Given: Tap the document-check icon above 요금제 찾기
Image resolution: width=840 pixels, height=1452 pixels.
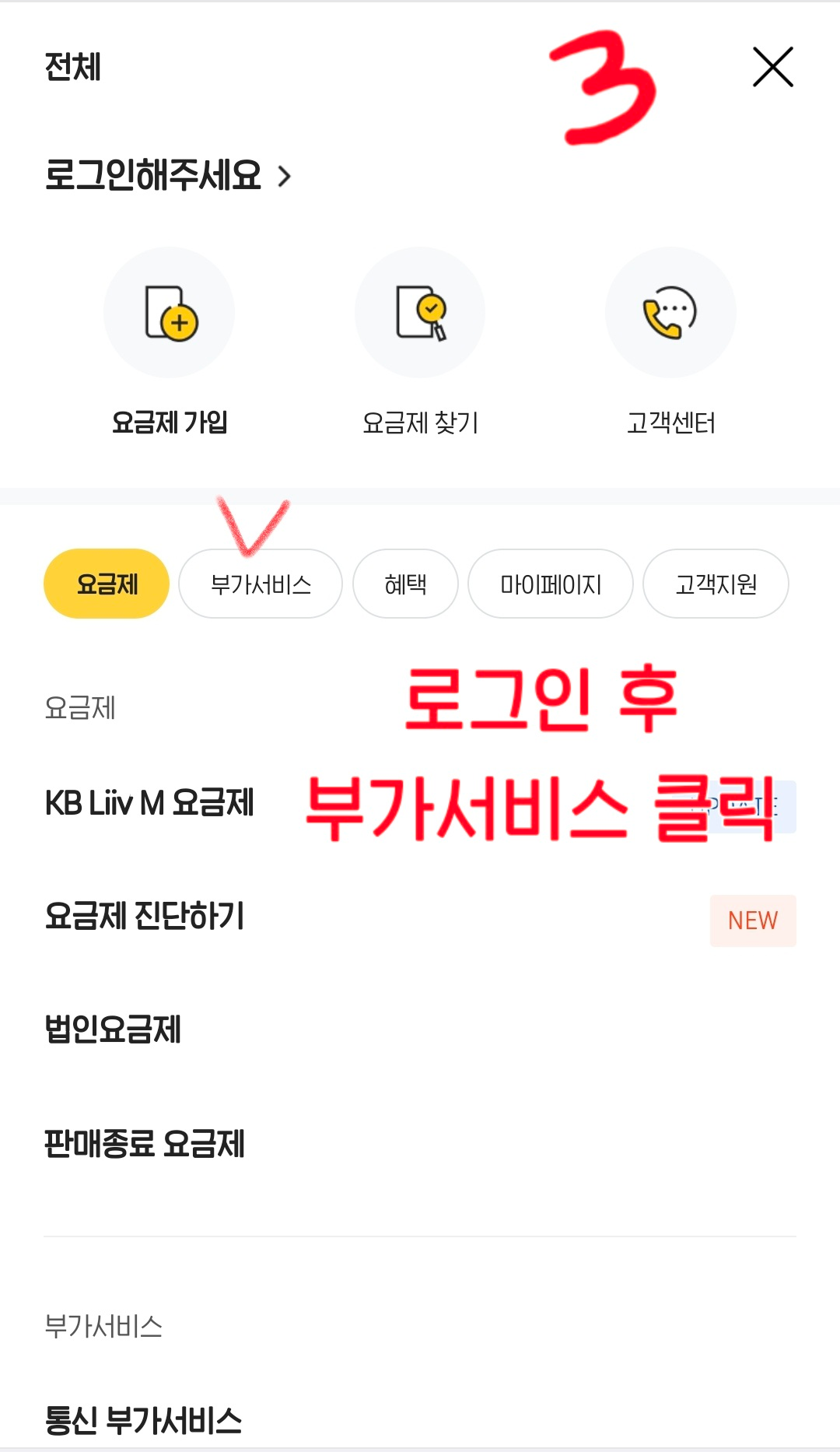Looking at the screenshot, I should click(420, 311).
